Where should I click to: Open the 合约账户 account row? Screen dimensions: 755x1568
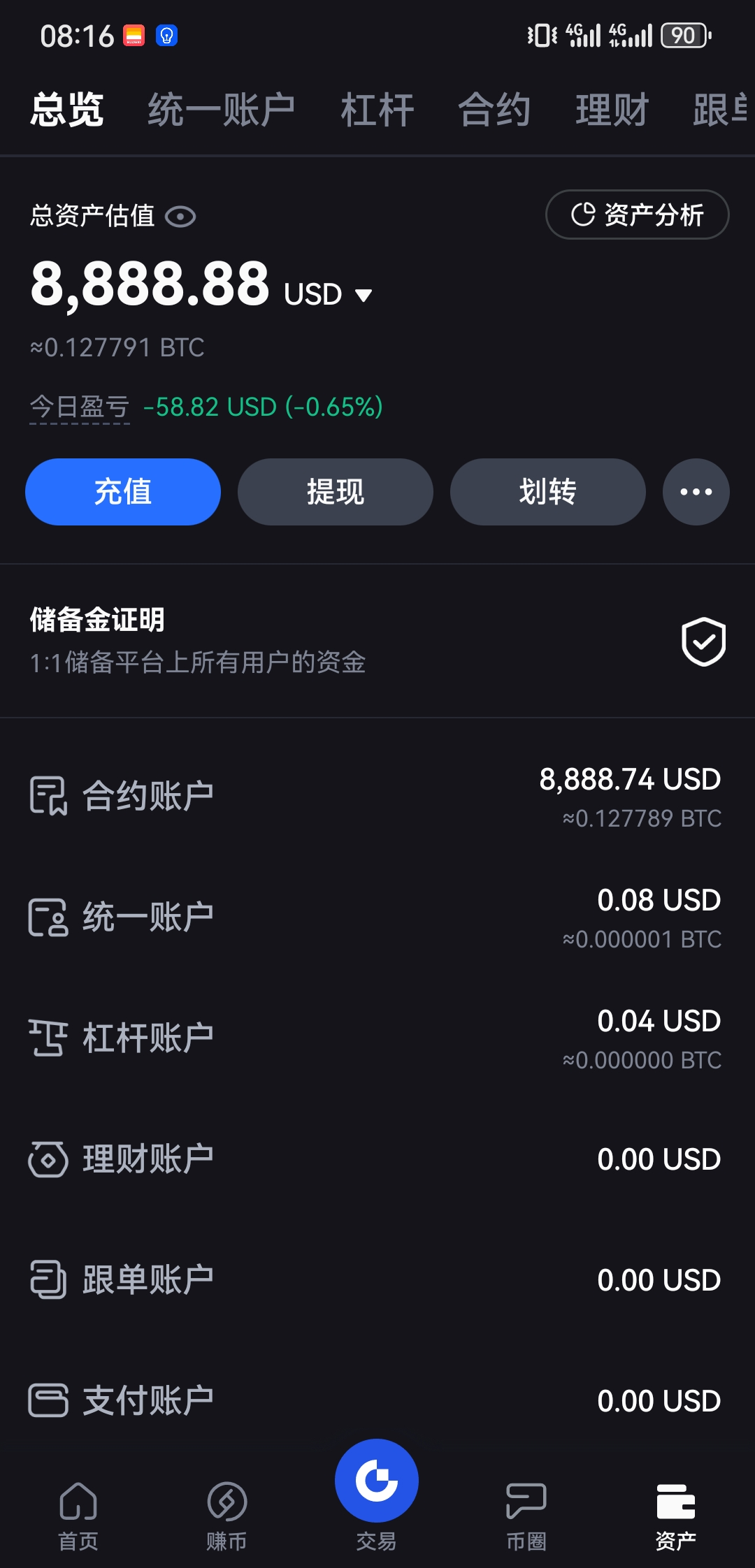(x=377, y=797)
